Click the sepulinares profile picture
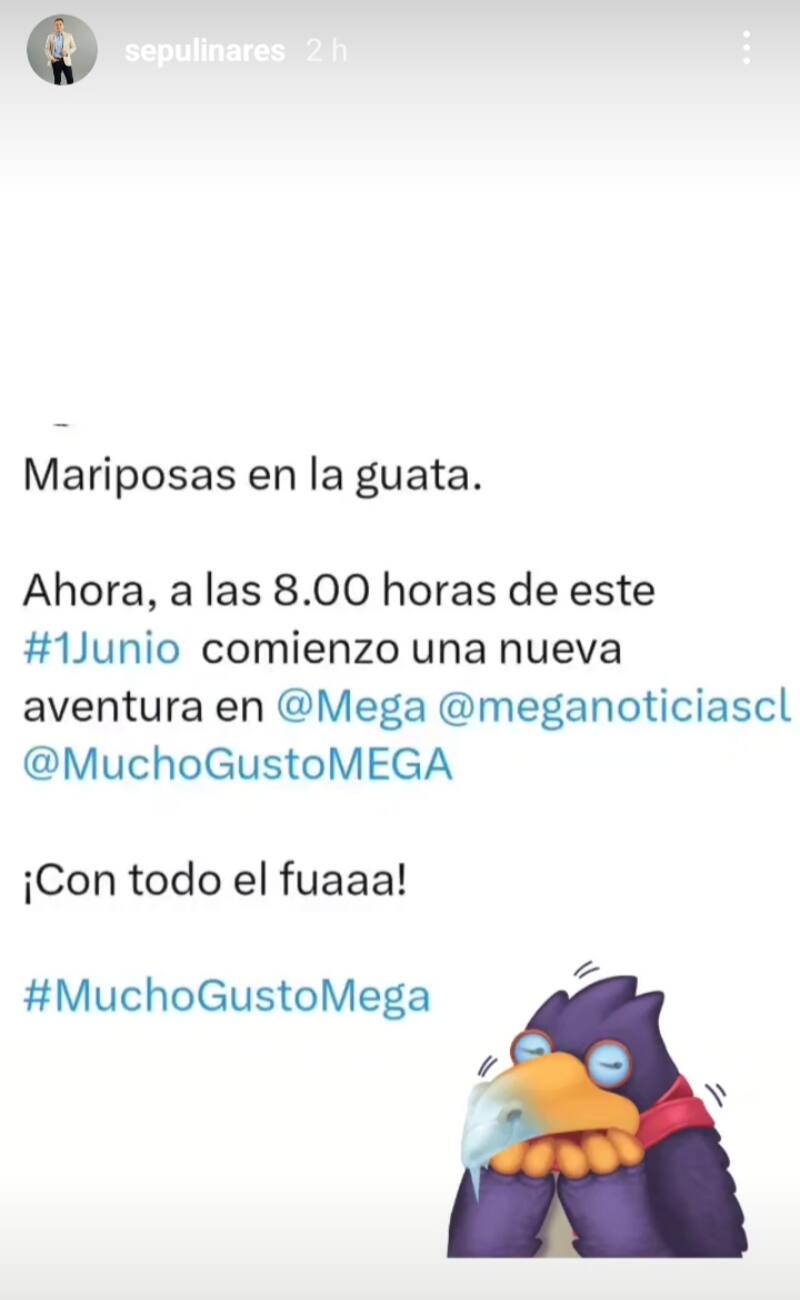The width and height of the screenshot is (800, 1300). pos(62,49)
